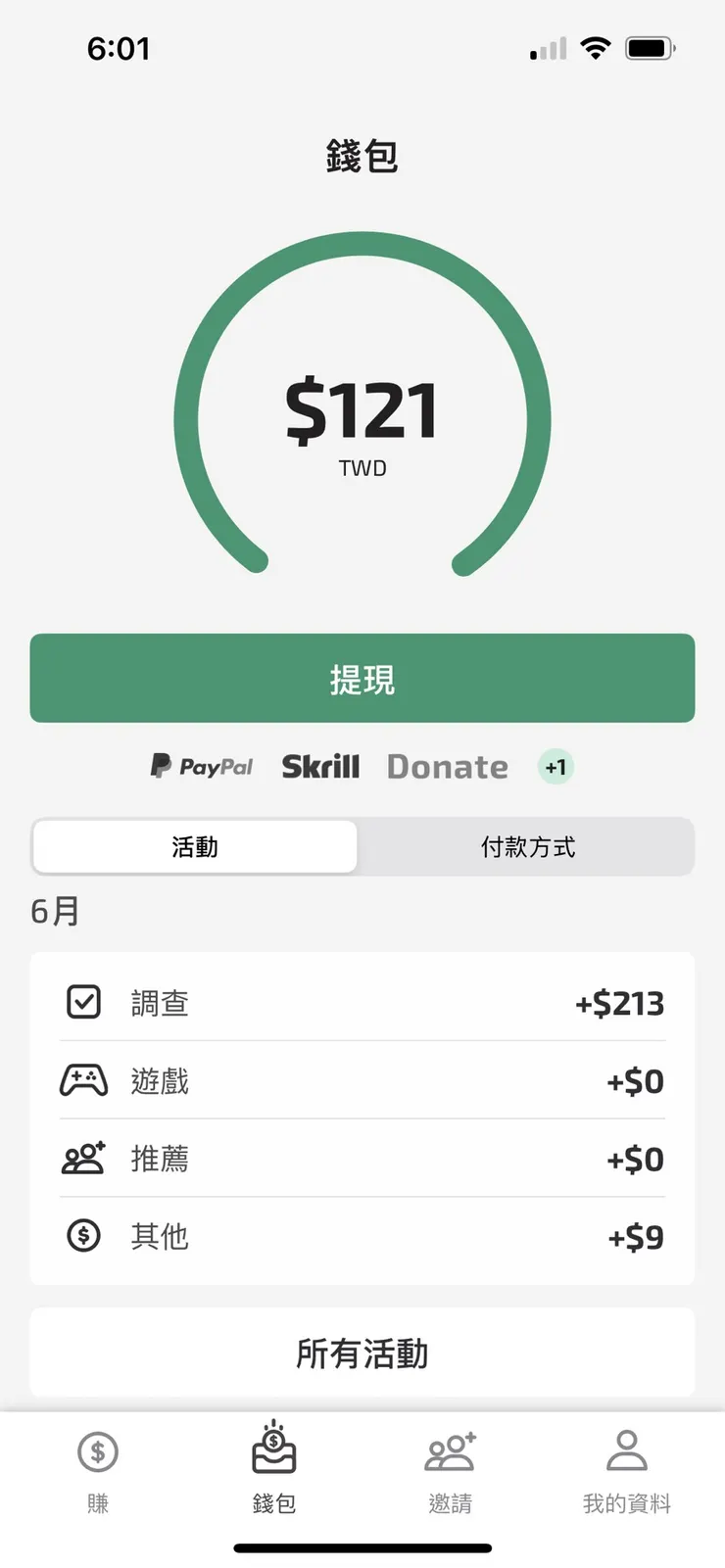The width and height of the screenshot is (725, 1568).
Task: Open 所有活動 to view all activity
Action: 362,1353
